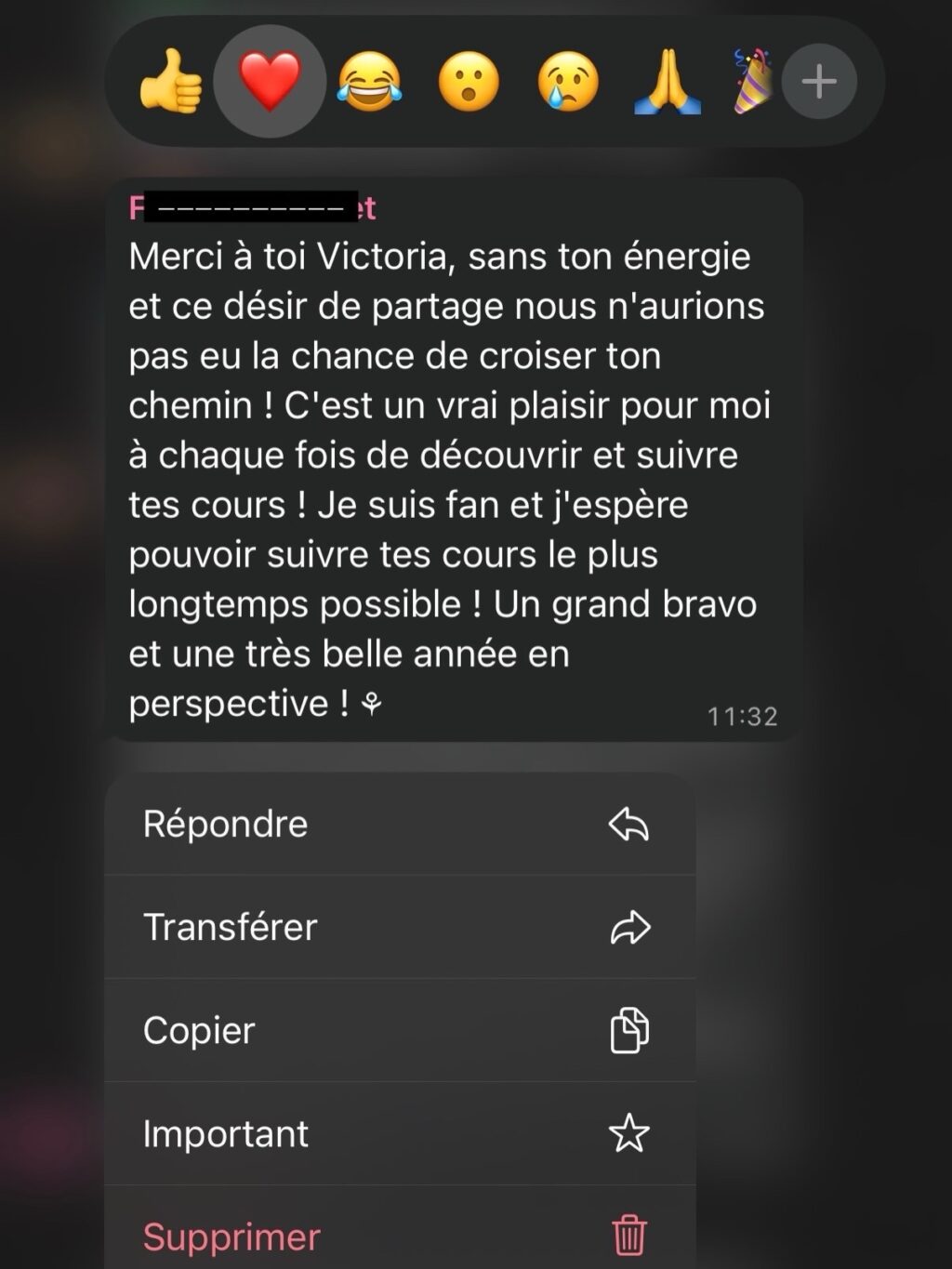Viewport: 952px width, 1269px height.
Task: Mark the message as Important
Action: click(400, 1133)
